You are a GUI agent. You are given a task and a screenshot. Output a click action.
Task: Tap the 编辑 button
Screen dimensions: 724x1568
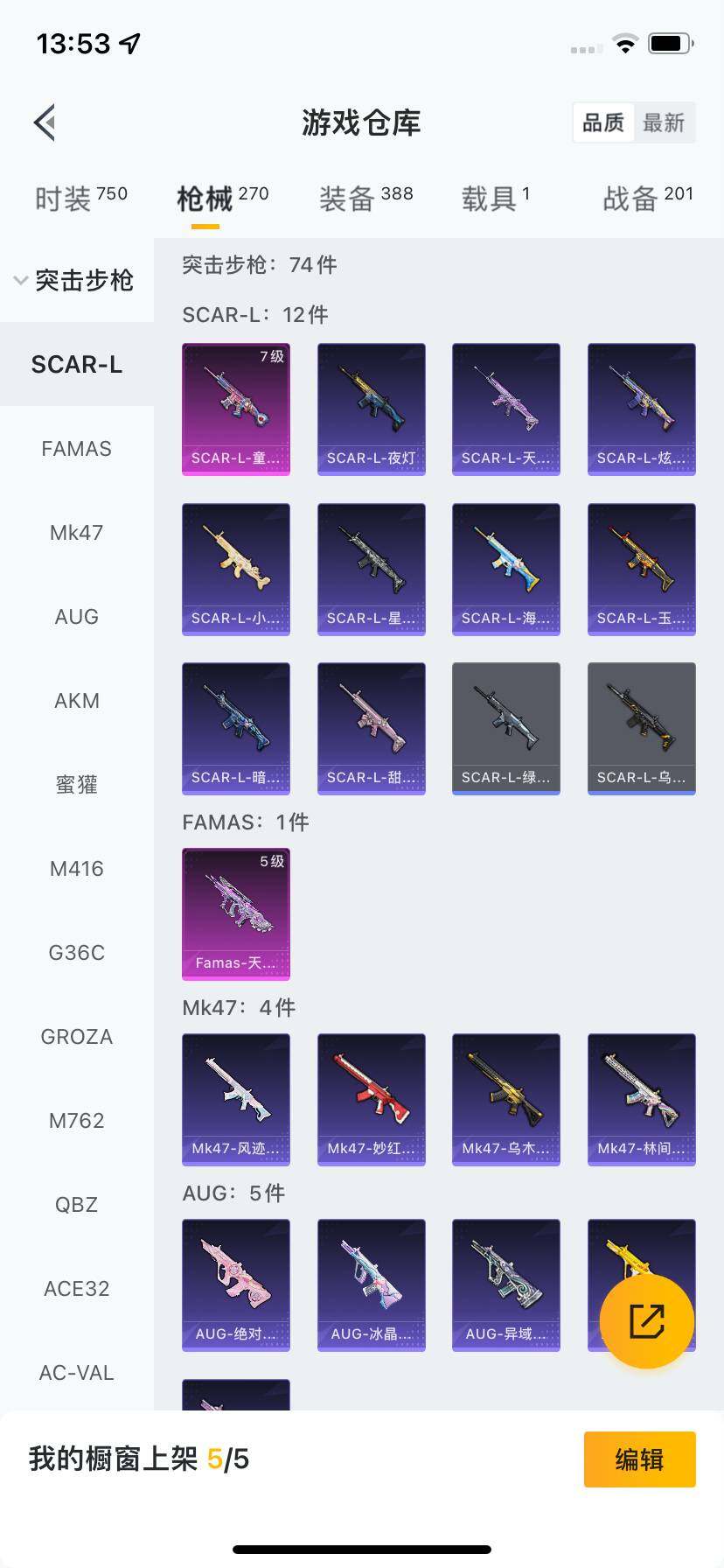pos(639,1459)
